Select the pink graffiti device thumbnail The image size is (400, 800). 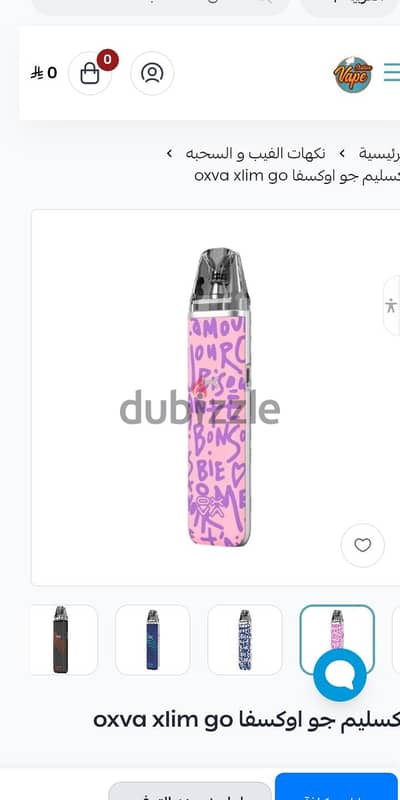pos(337,633)
